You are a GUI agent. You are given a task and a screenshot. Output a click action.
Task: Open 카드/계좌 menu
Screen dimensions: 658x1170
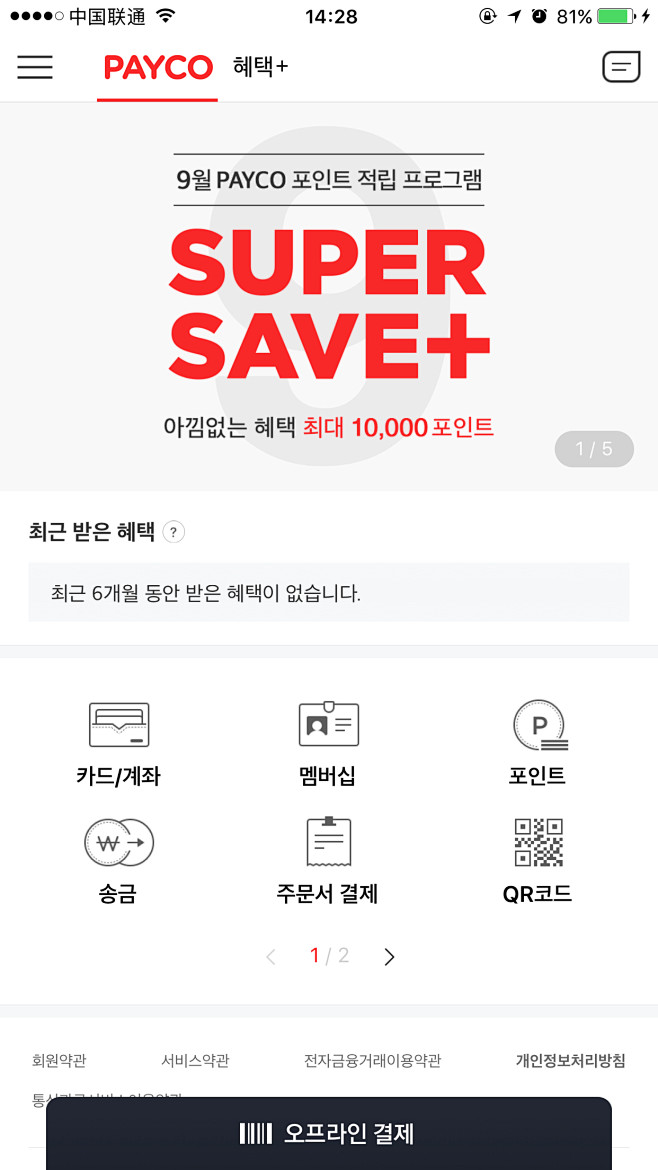point(118,744)
